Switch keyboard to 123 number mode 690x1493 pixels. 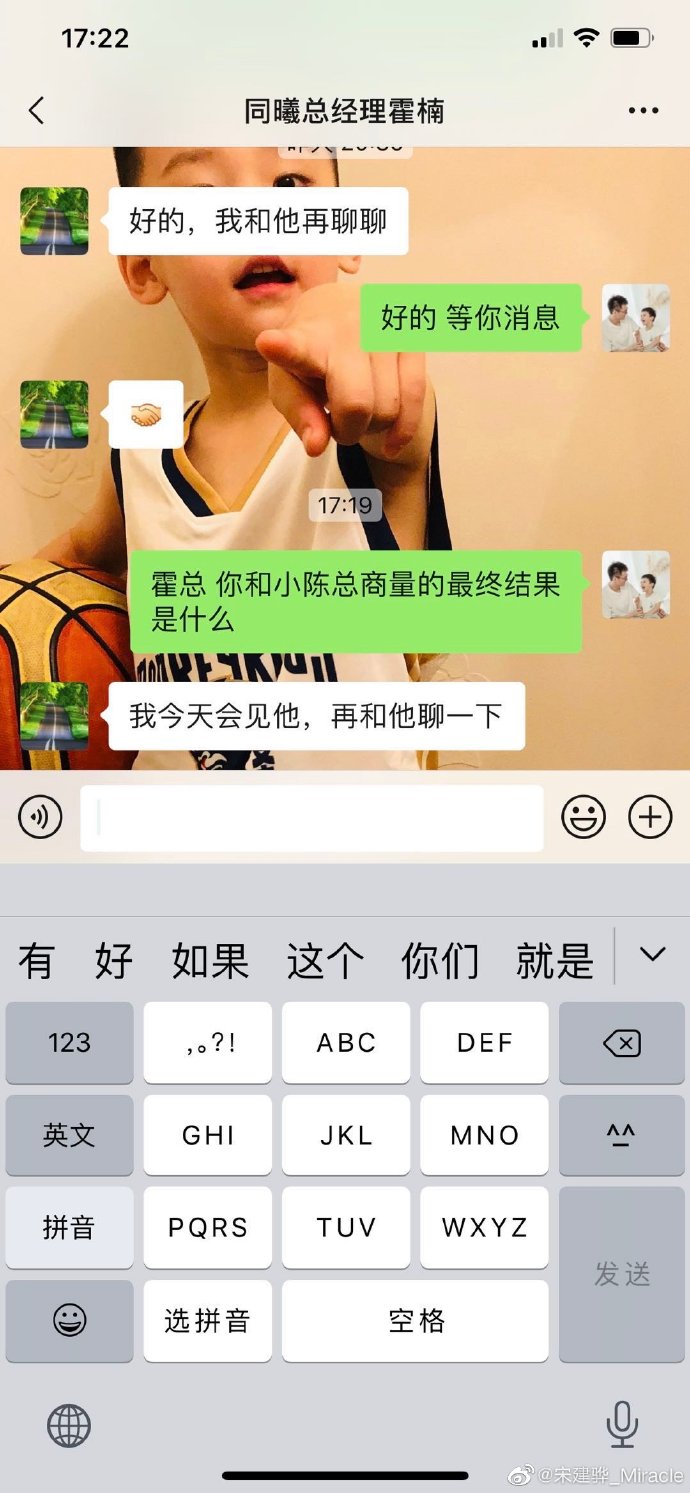click(x=69, y=1043)
